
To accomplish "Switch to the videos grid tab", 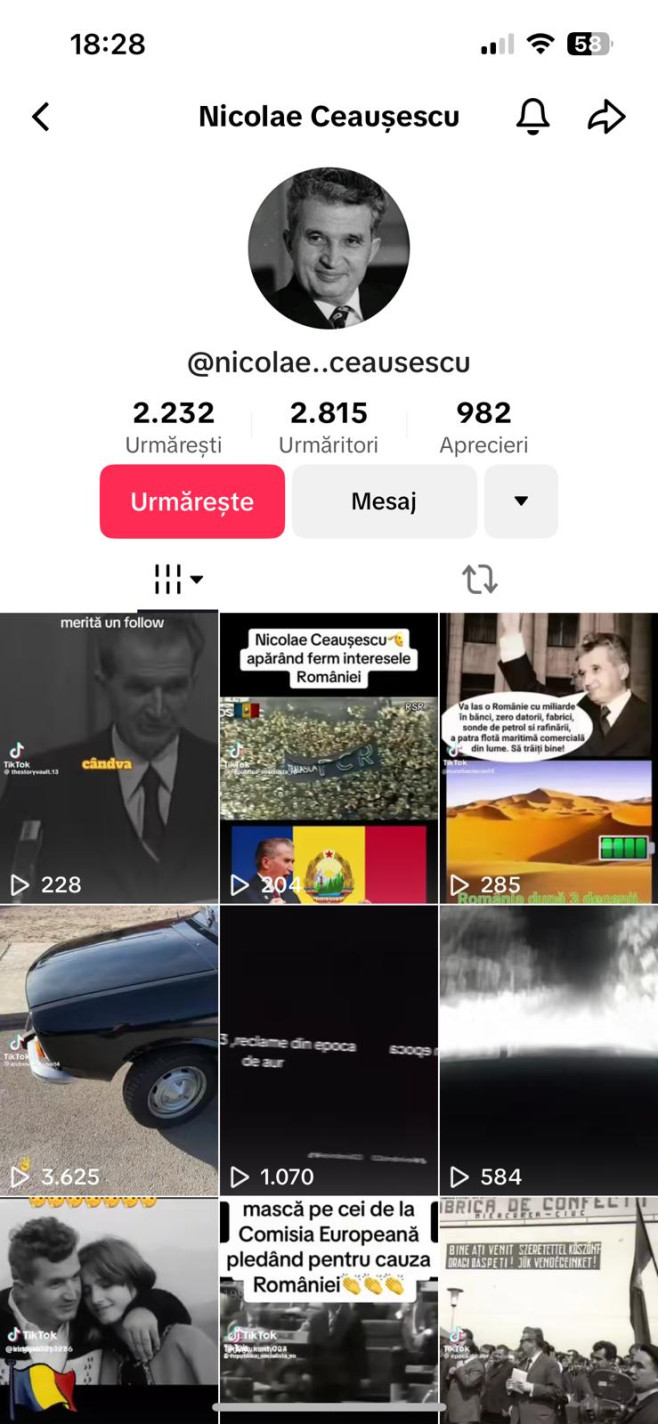I will (178, 579).
